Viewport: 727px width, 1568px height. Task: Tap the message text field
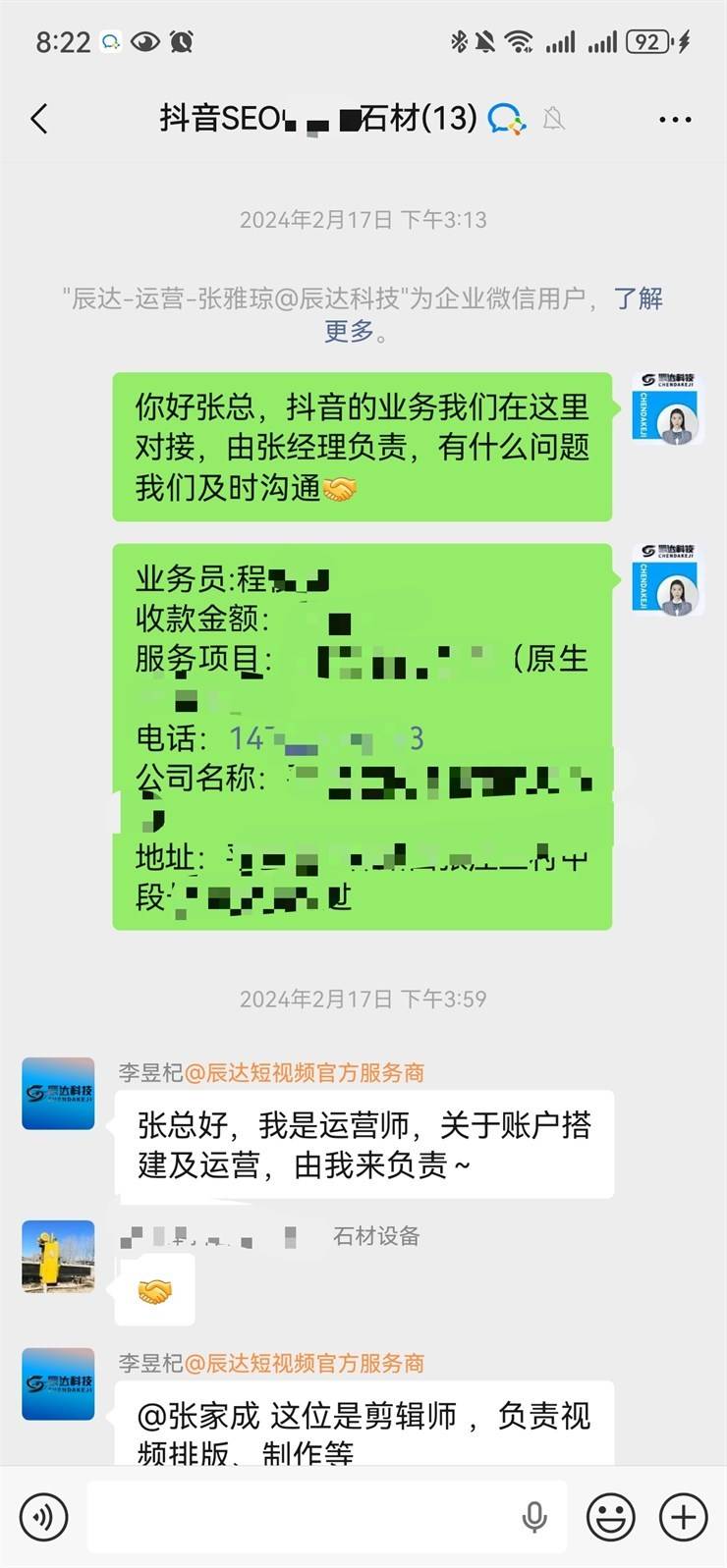coord(305,1517)
